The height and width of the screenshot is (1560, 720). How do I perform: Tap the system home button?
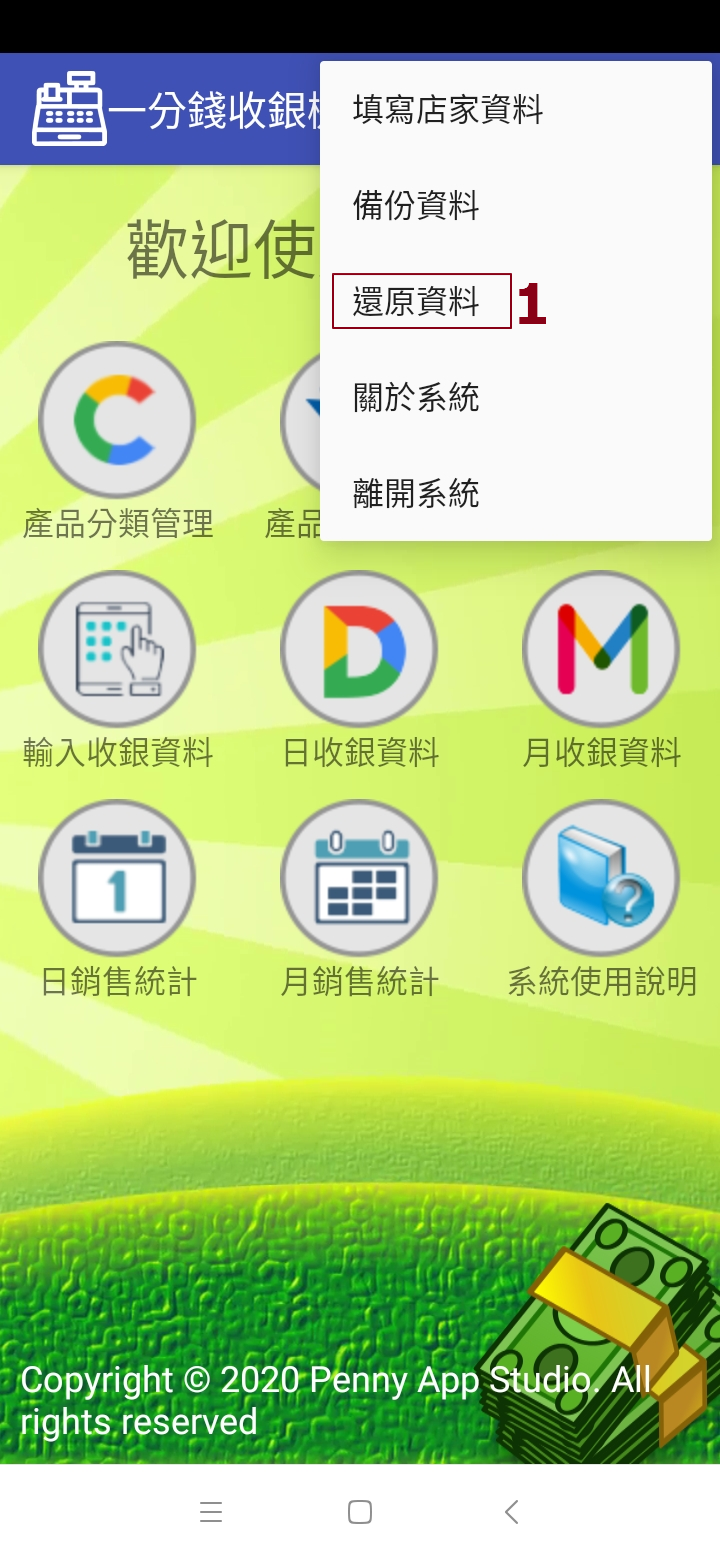tap(360, 1511)
